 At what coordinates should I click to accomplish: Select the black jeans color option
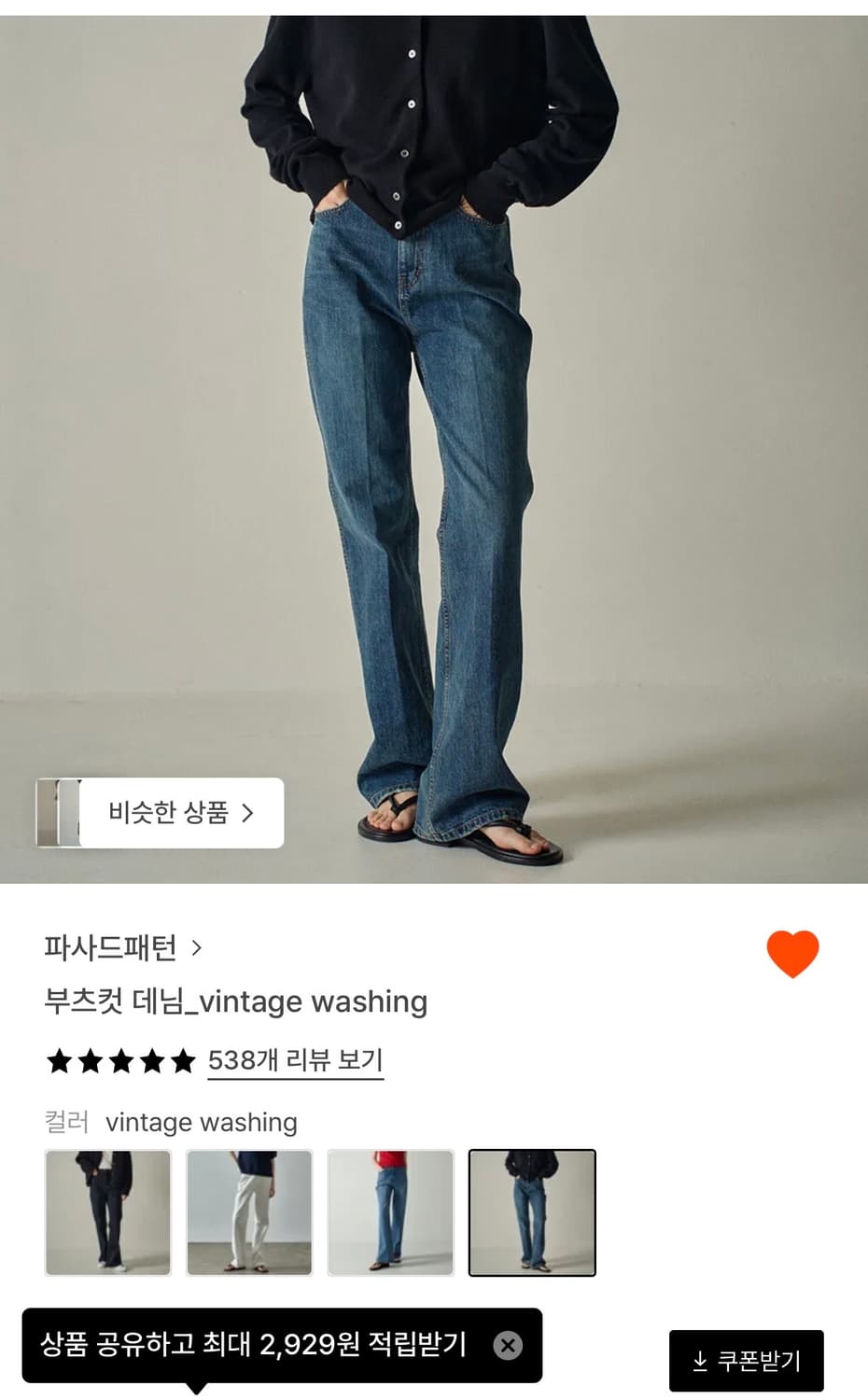(x=108, y=1212)
